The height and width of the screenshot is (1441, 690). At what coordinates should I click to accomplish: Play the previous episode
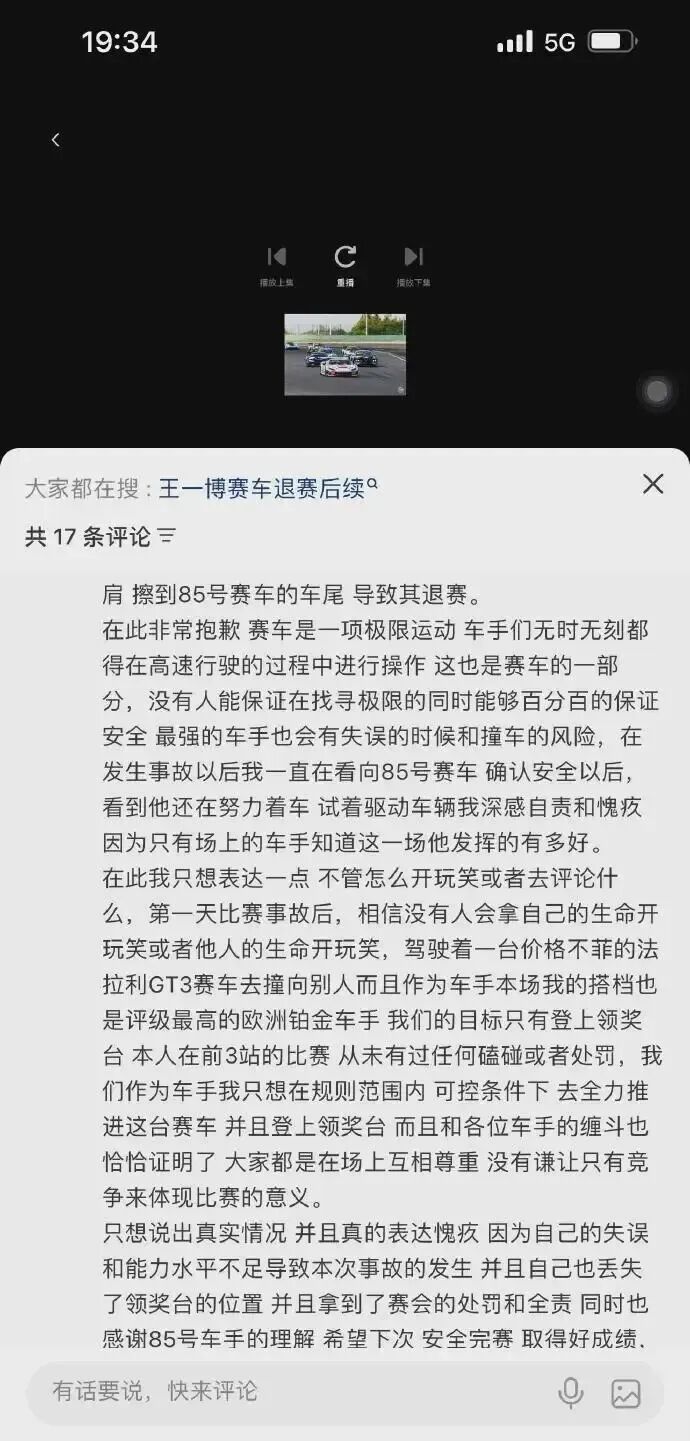coord(277,266)
